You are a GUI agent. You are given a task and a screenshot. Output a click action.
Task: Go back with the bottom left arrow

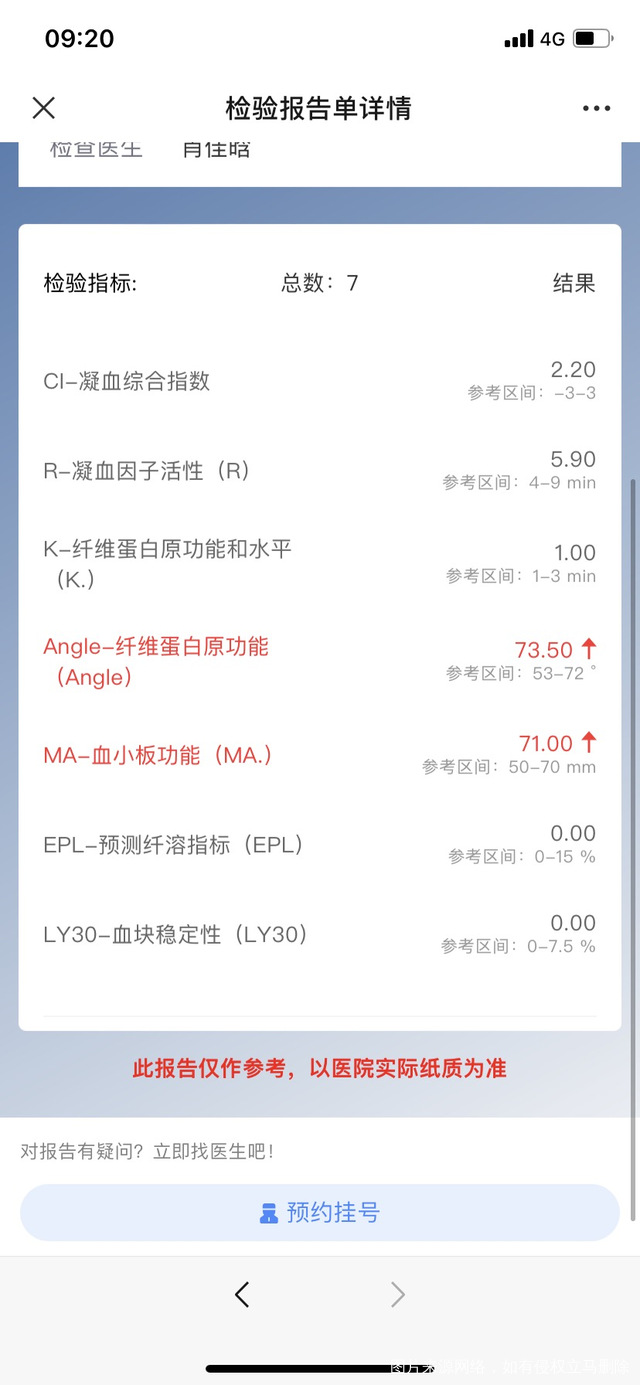pyautogui.click(x=242, y=1295)
